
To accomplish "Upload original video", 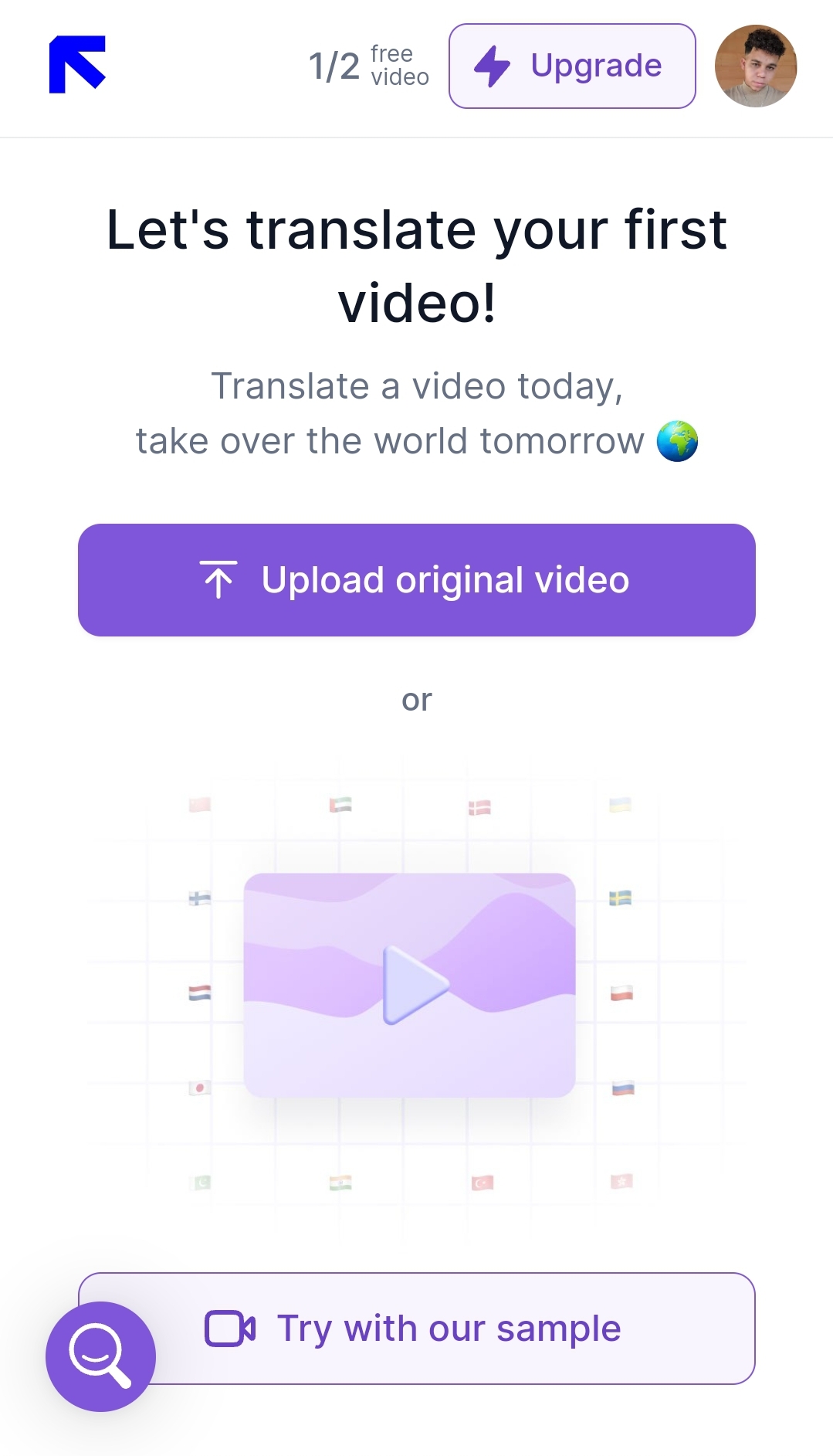I will click(x=417, y=580).
